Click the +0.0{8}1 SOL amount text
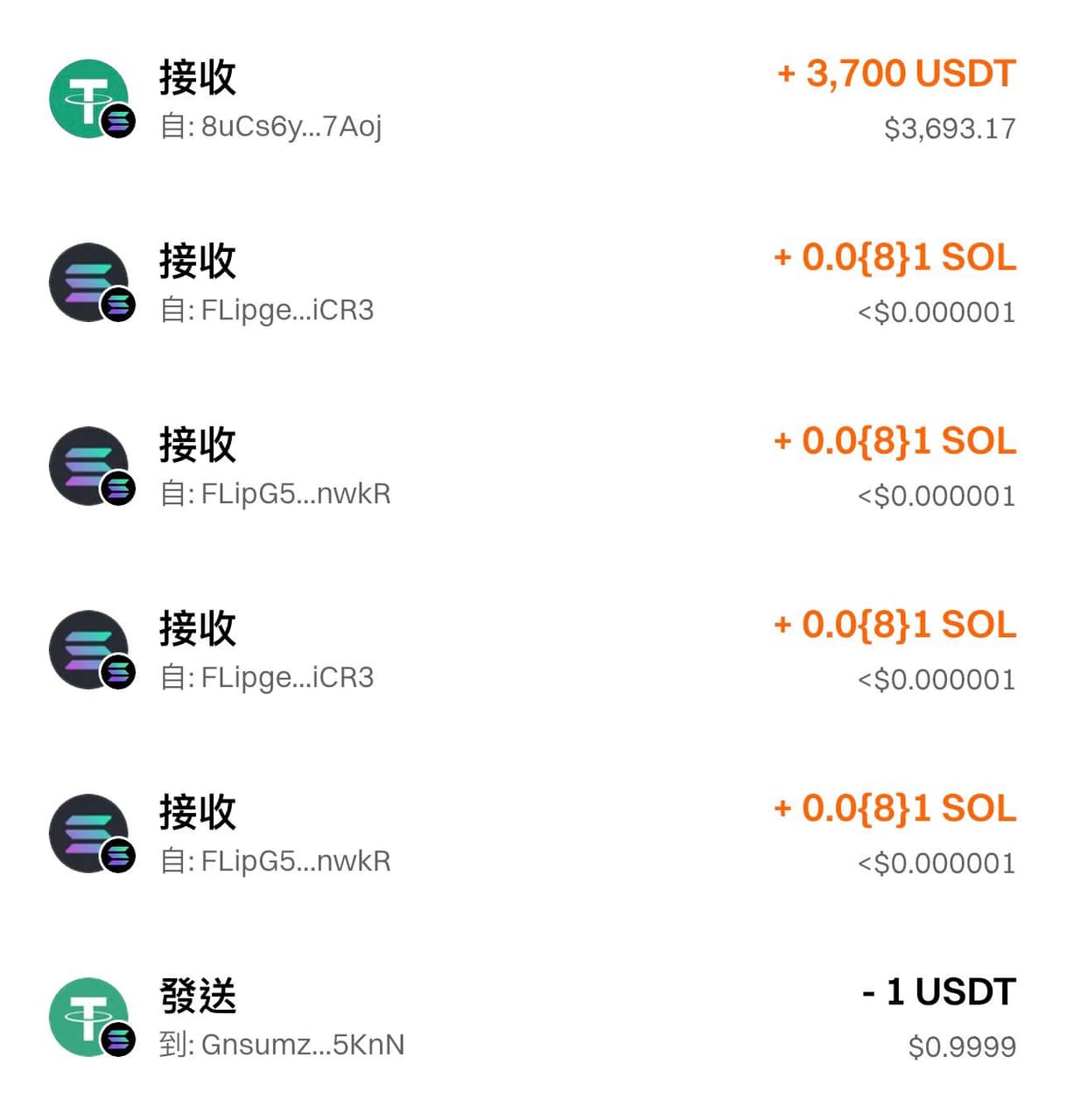This screenshot has width=1067, height=1120. pyautogui.click(x=893, y=256)
